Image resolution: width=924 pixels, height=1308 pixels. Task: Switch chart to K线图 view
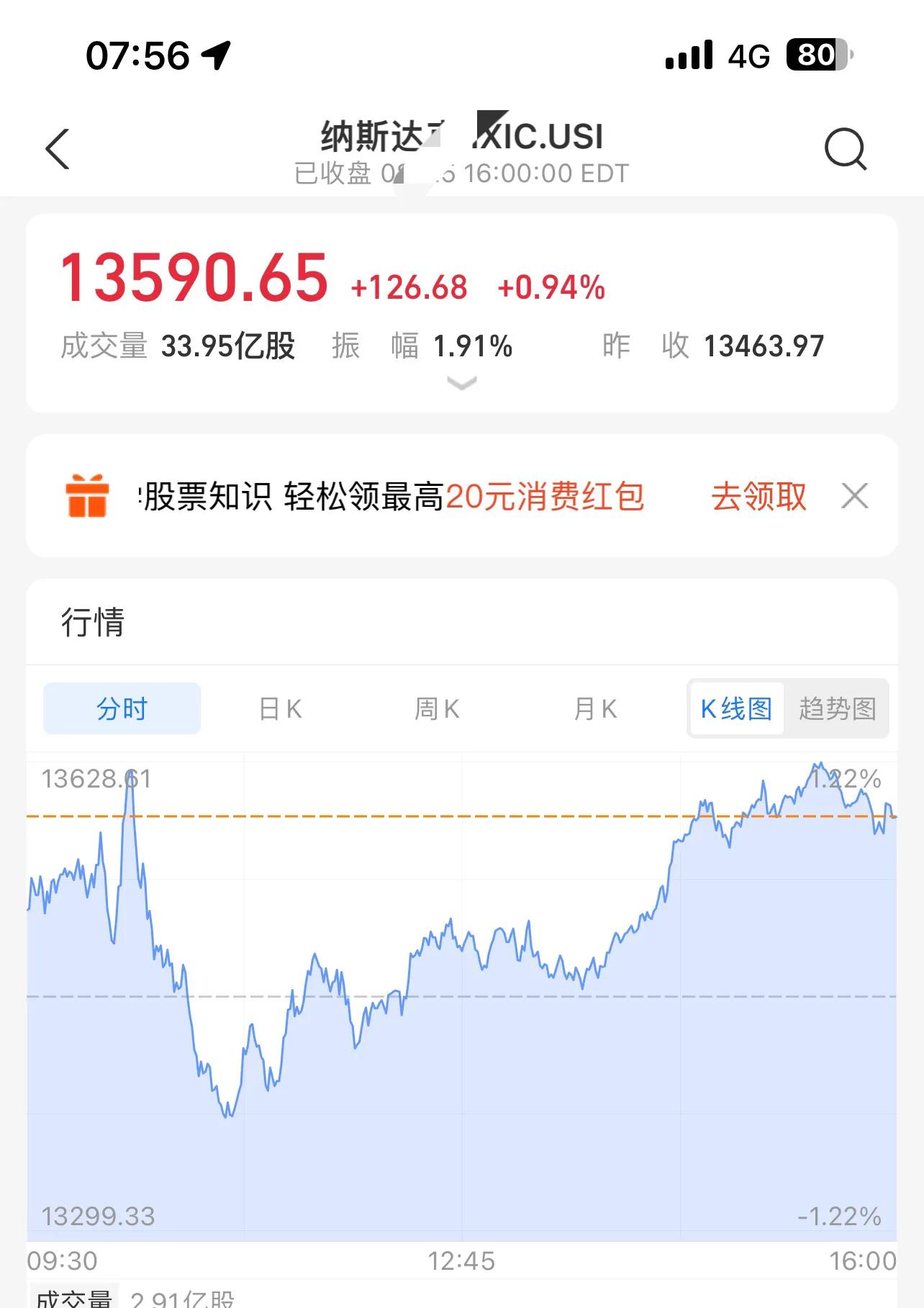735,708
